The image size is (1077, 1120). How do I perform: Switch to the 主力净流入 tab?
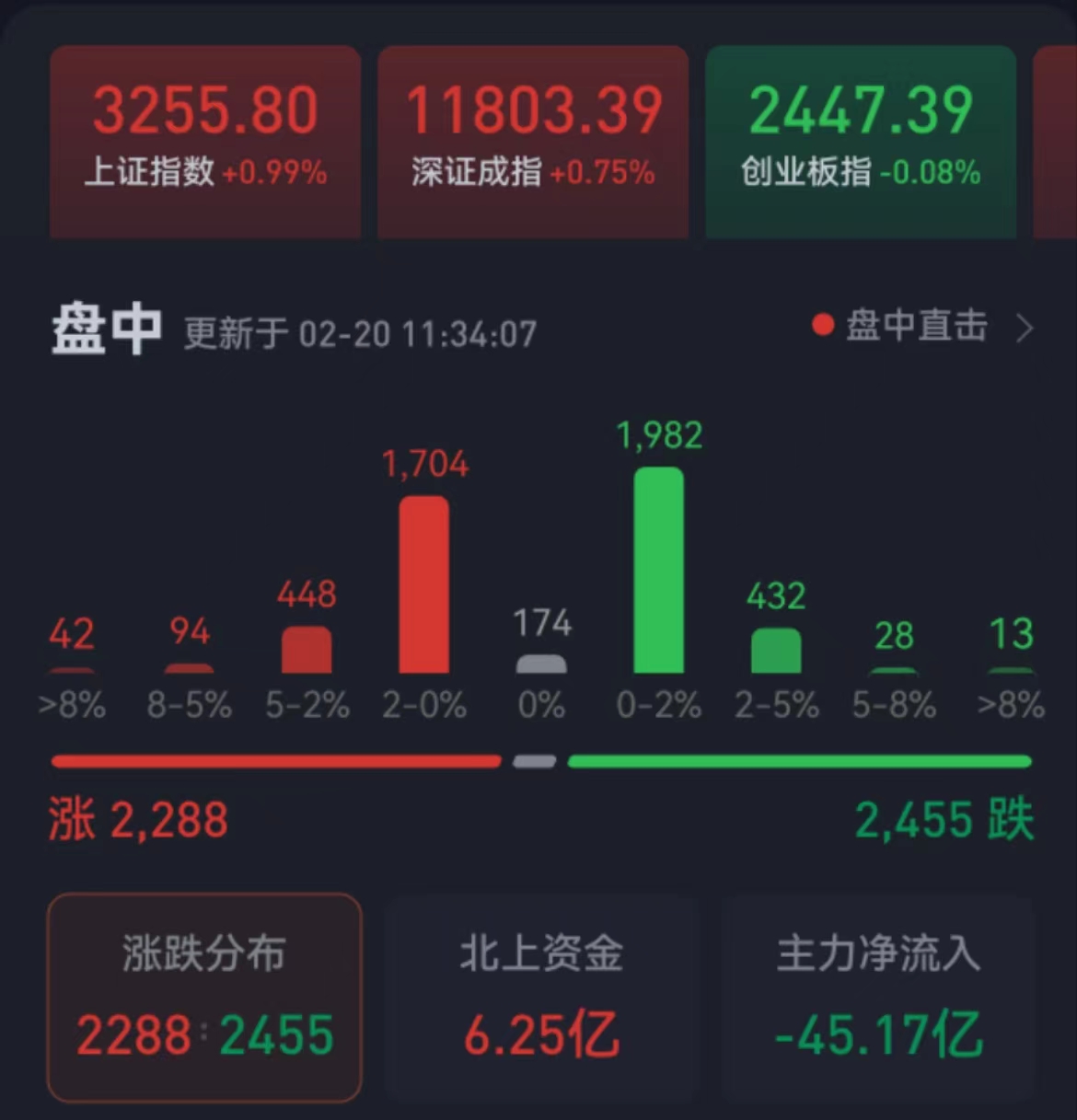878,997
